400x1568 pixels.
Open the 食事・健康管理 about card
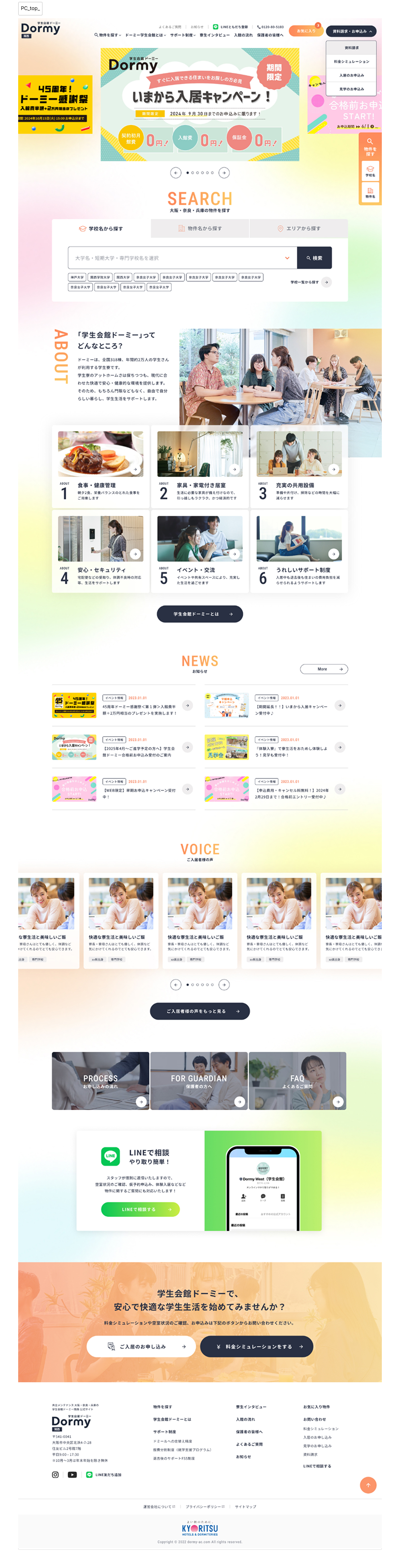[100, 467]
